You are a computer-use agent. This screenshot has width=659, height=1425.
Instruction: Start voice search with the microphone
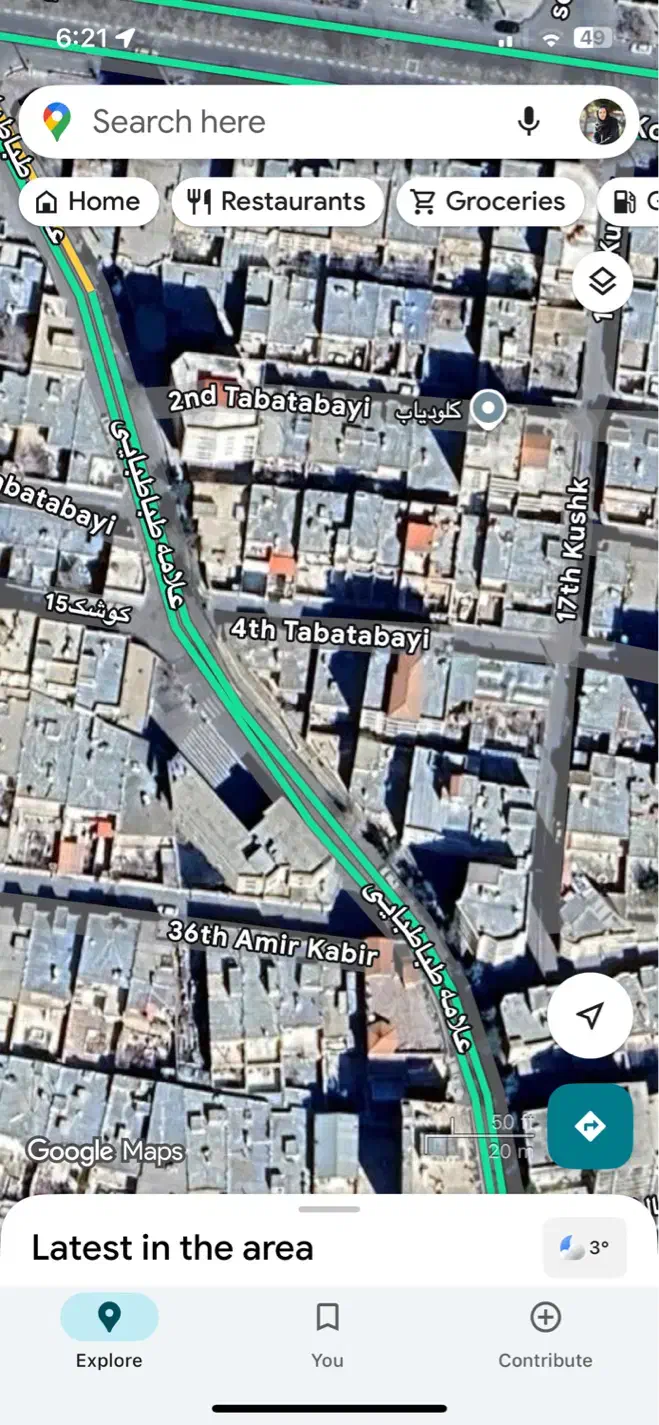528,122
